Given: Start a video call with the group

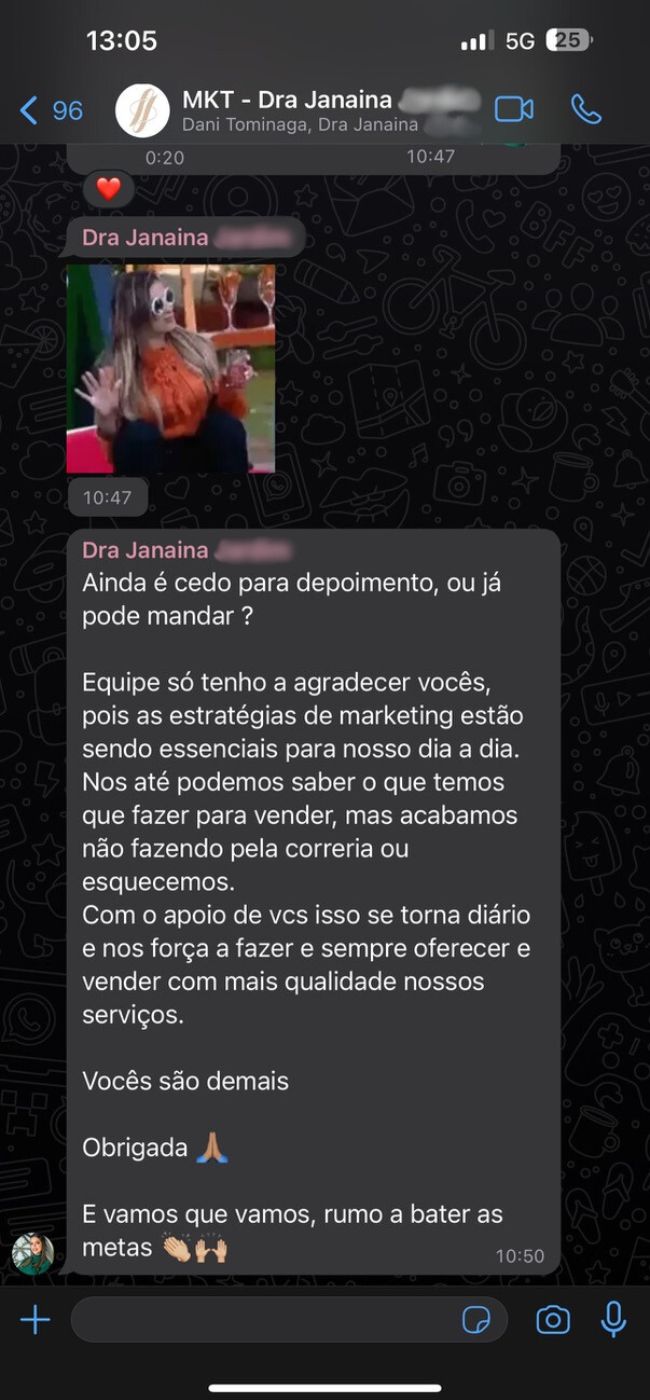Looking at the screenshot, I should [514, 109].
